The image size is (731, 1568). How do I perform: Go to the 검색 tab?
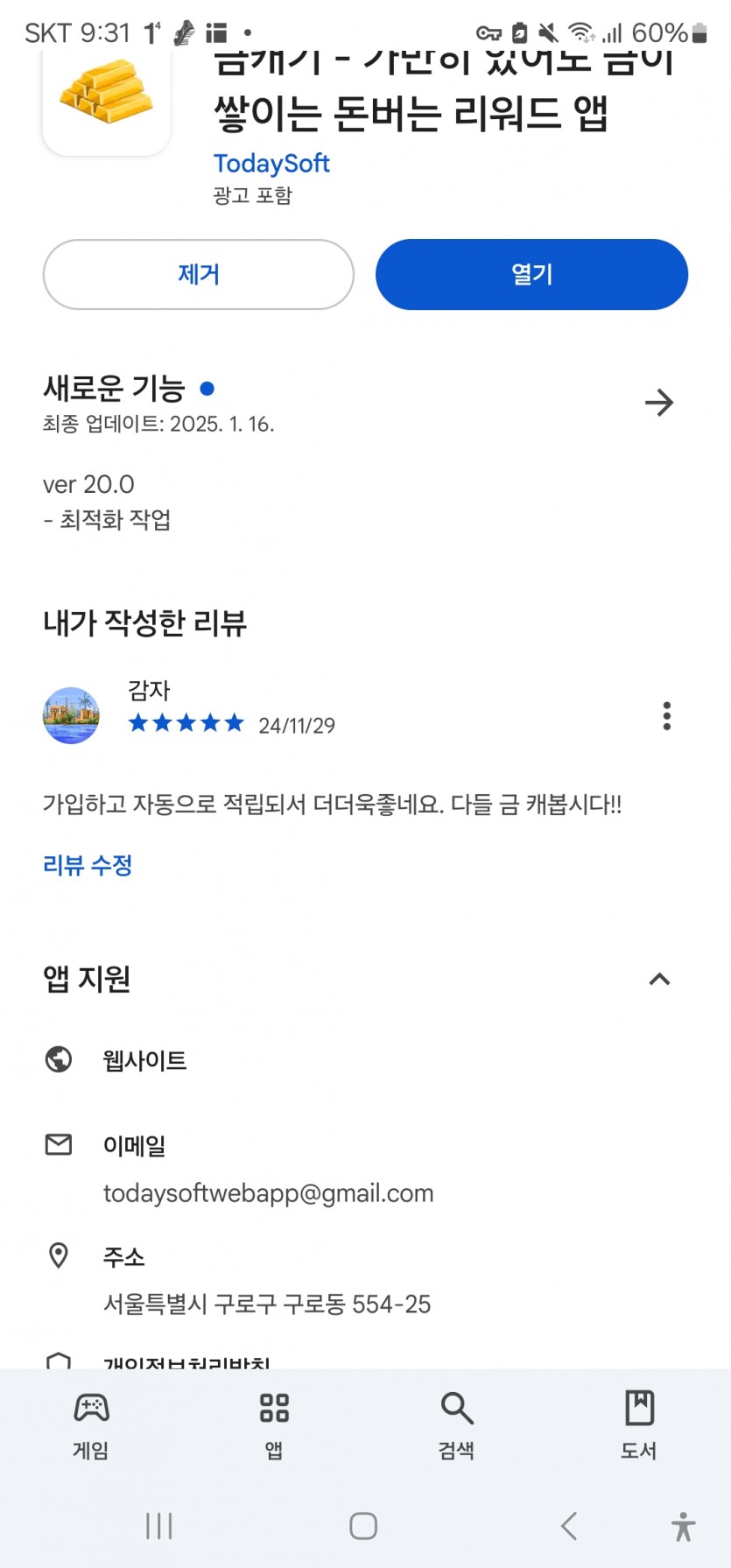pyautogui.click(x=456, y=1424)
